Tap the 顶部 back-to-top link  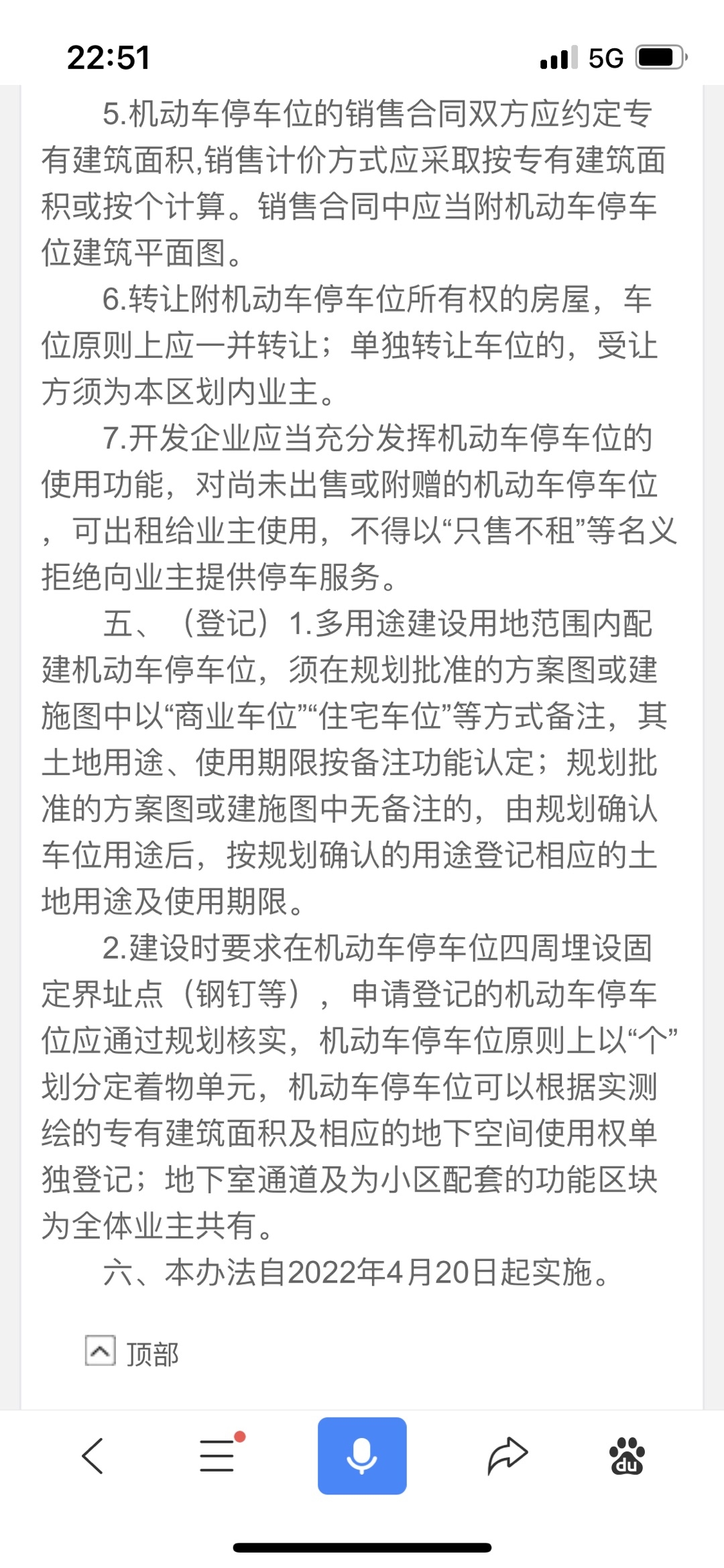[133, 1353]
